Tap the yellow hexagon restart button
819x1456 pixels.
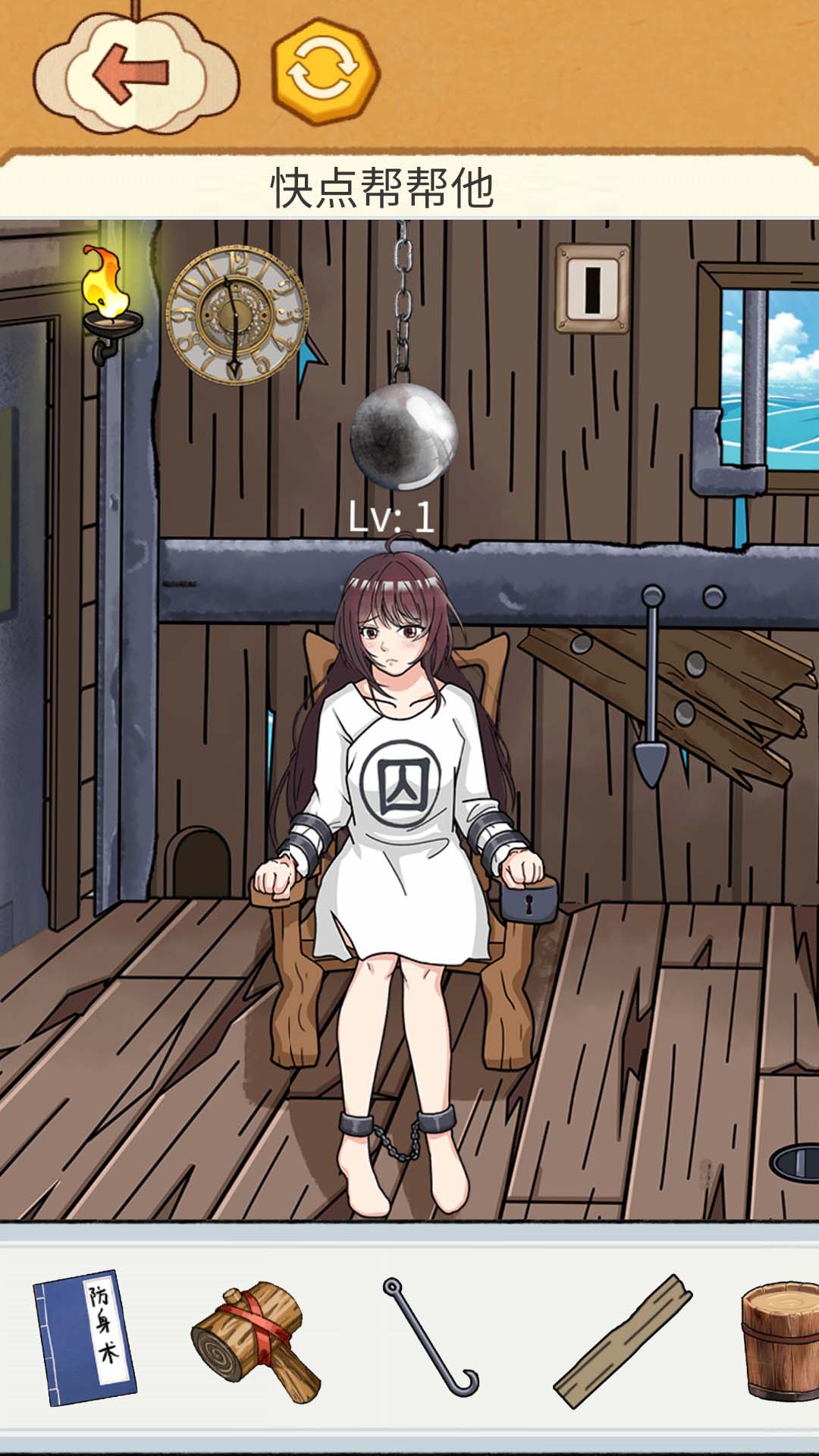[x=325, y=72]
